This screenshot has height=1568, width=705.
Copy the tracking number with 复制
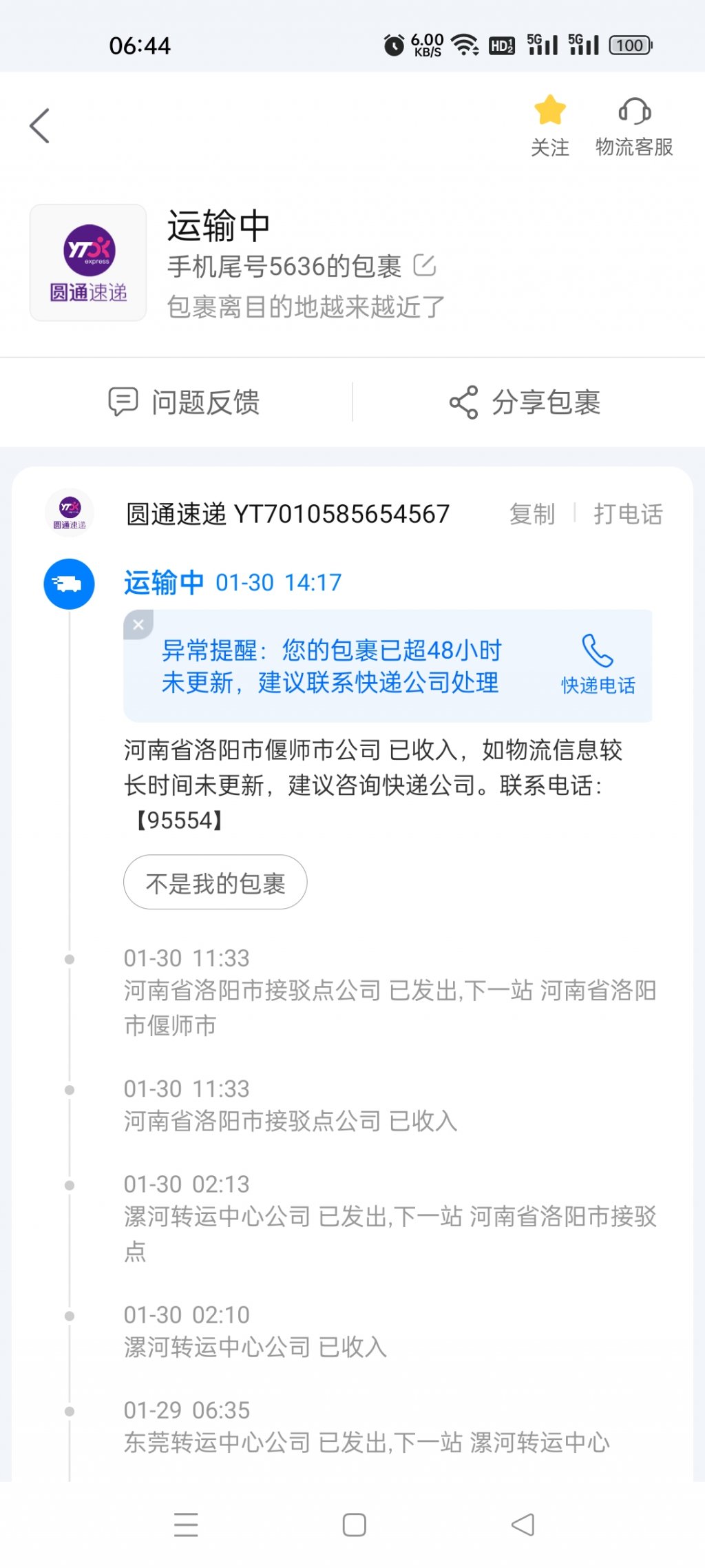point(532,514)
